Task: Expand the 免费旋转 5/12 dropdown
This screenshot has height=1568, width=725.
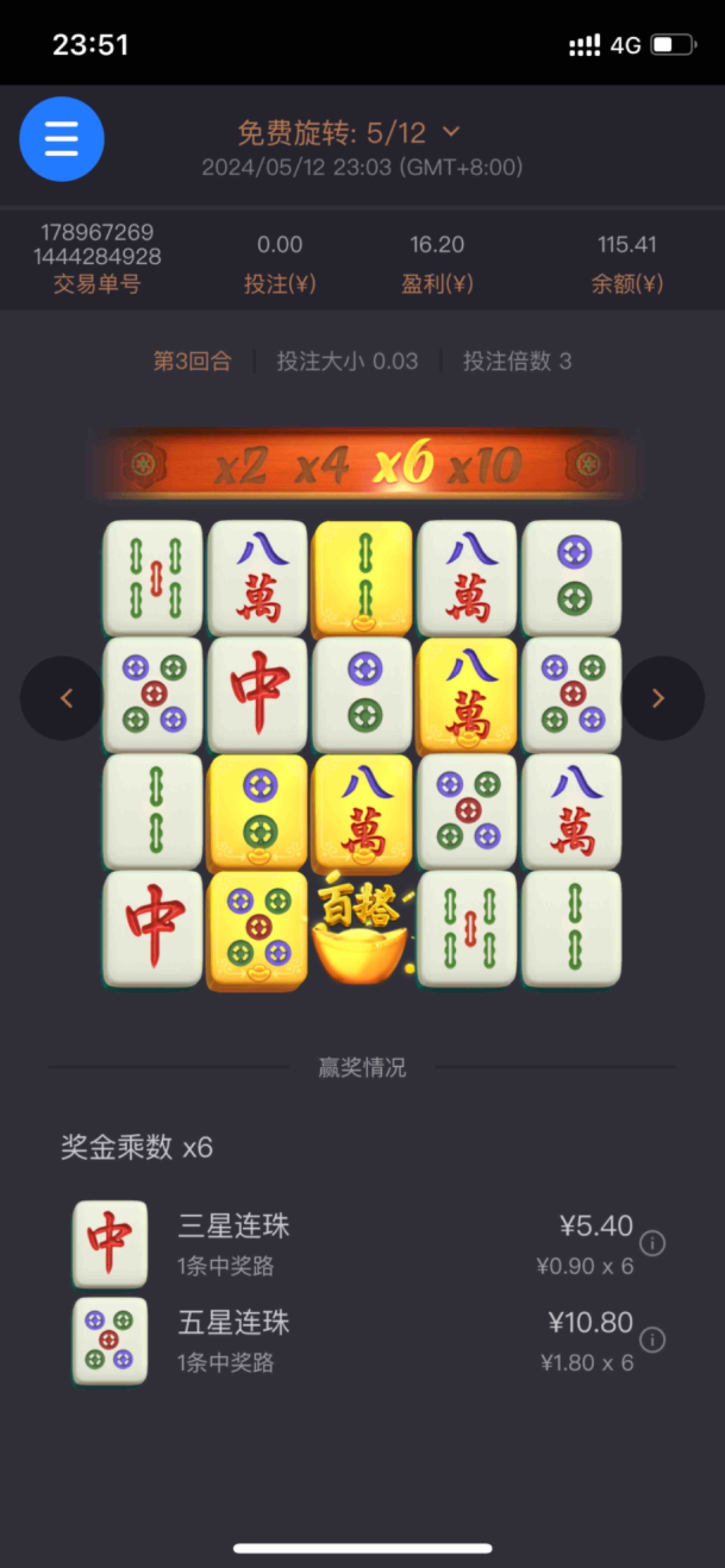Action: (x=451, y=132)
